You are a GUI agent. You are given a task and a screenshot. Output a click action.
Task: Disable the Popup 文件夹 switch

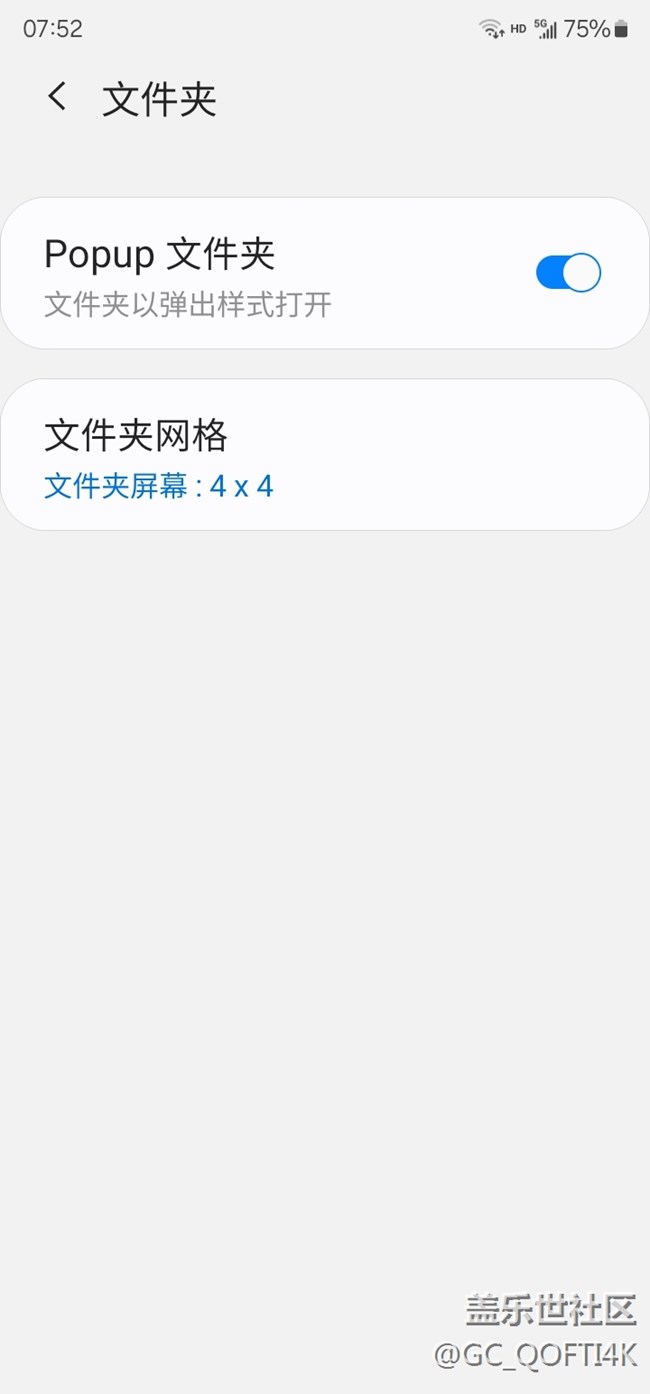568,273
